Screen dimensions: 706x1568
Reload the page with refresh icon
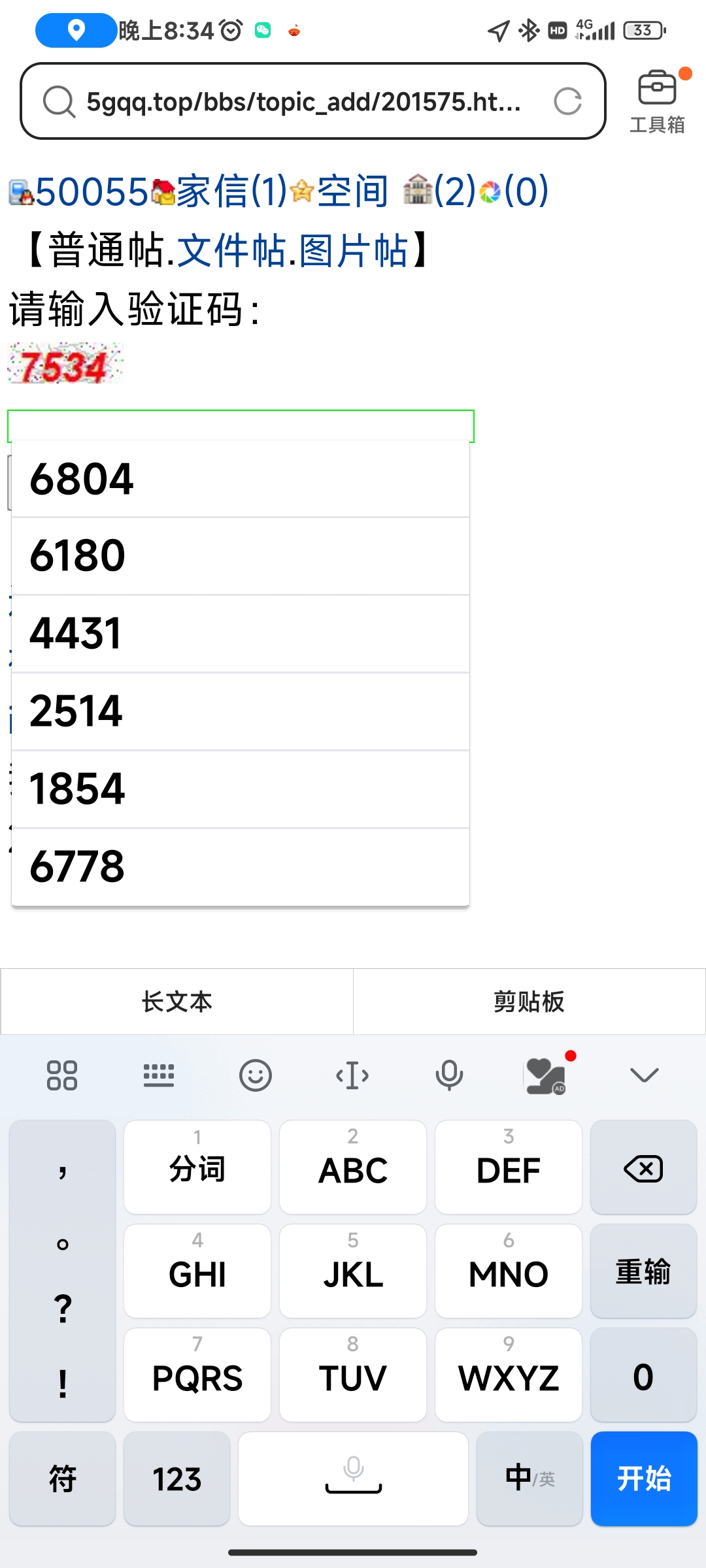tap(567, 101)
